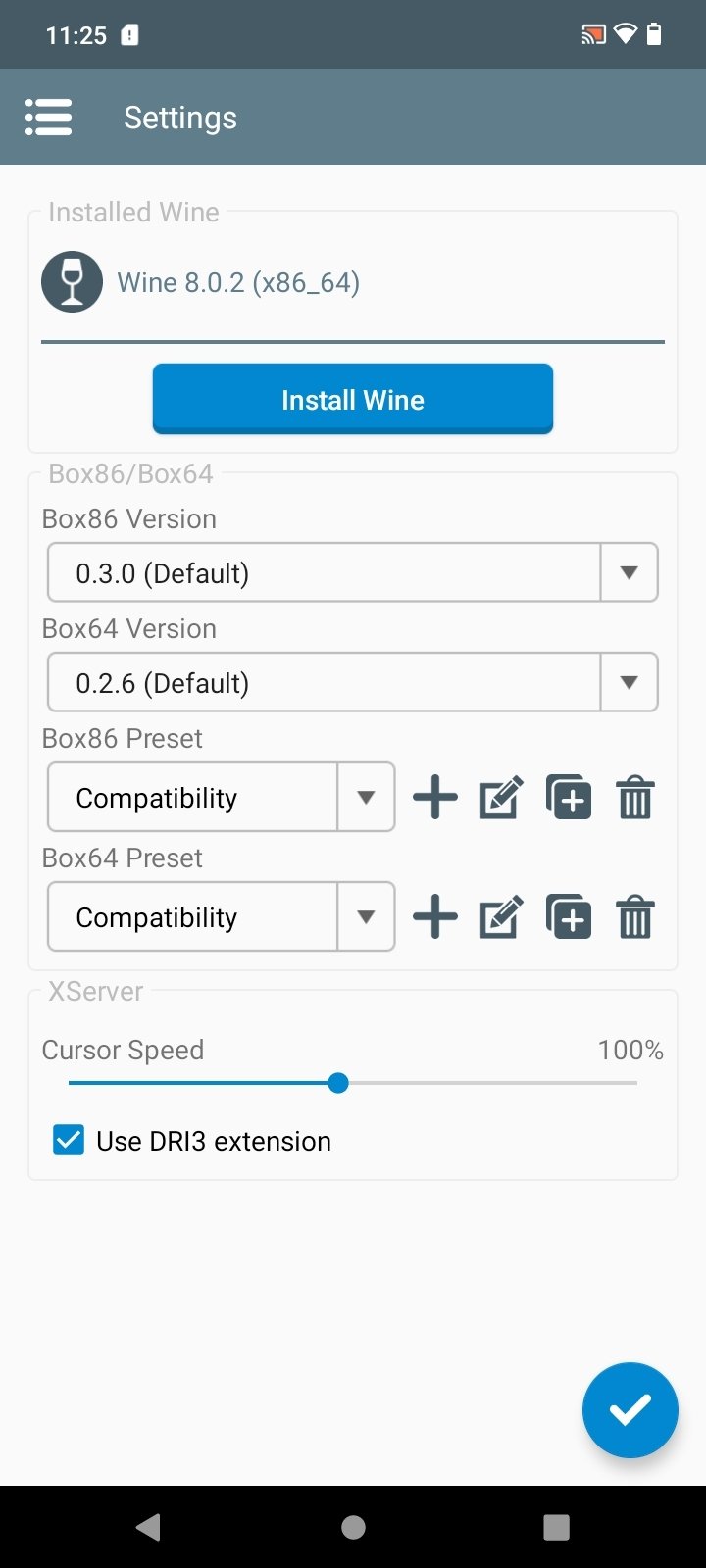
Task: Confirm settings with the checkmark button
Action: coord(630,1410)
